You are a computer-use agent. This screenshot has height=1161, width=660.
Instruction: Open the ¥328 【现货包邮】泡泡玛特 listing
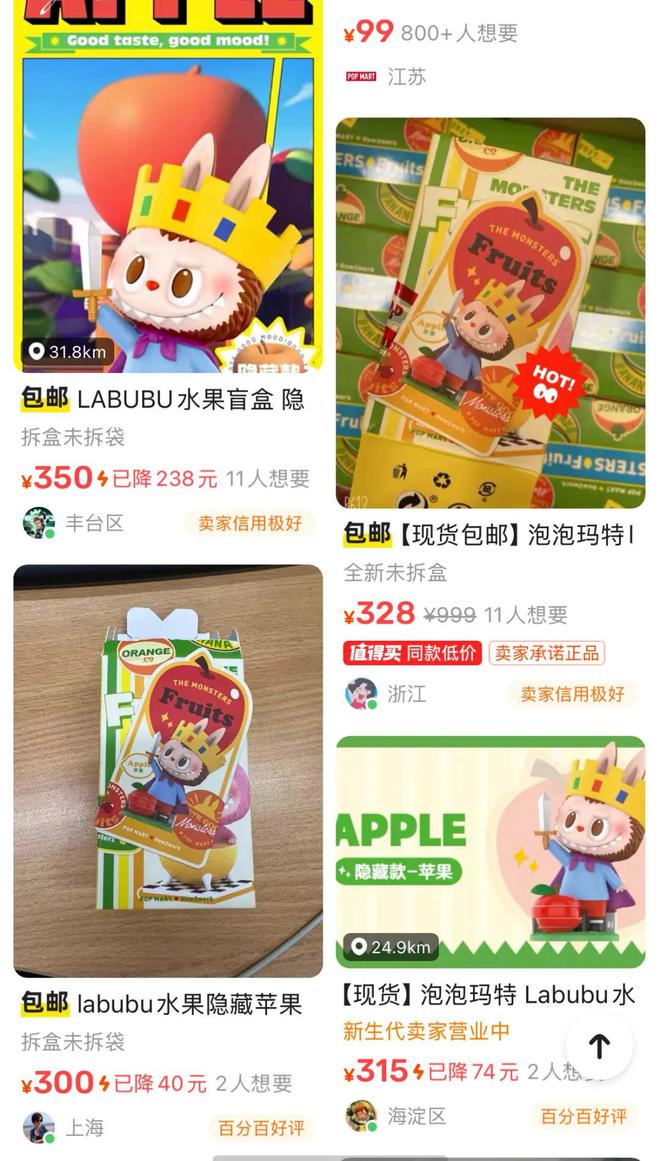pos(490,313)
